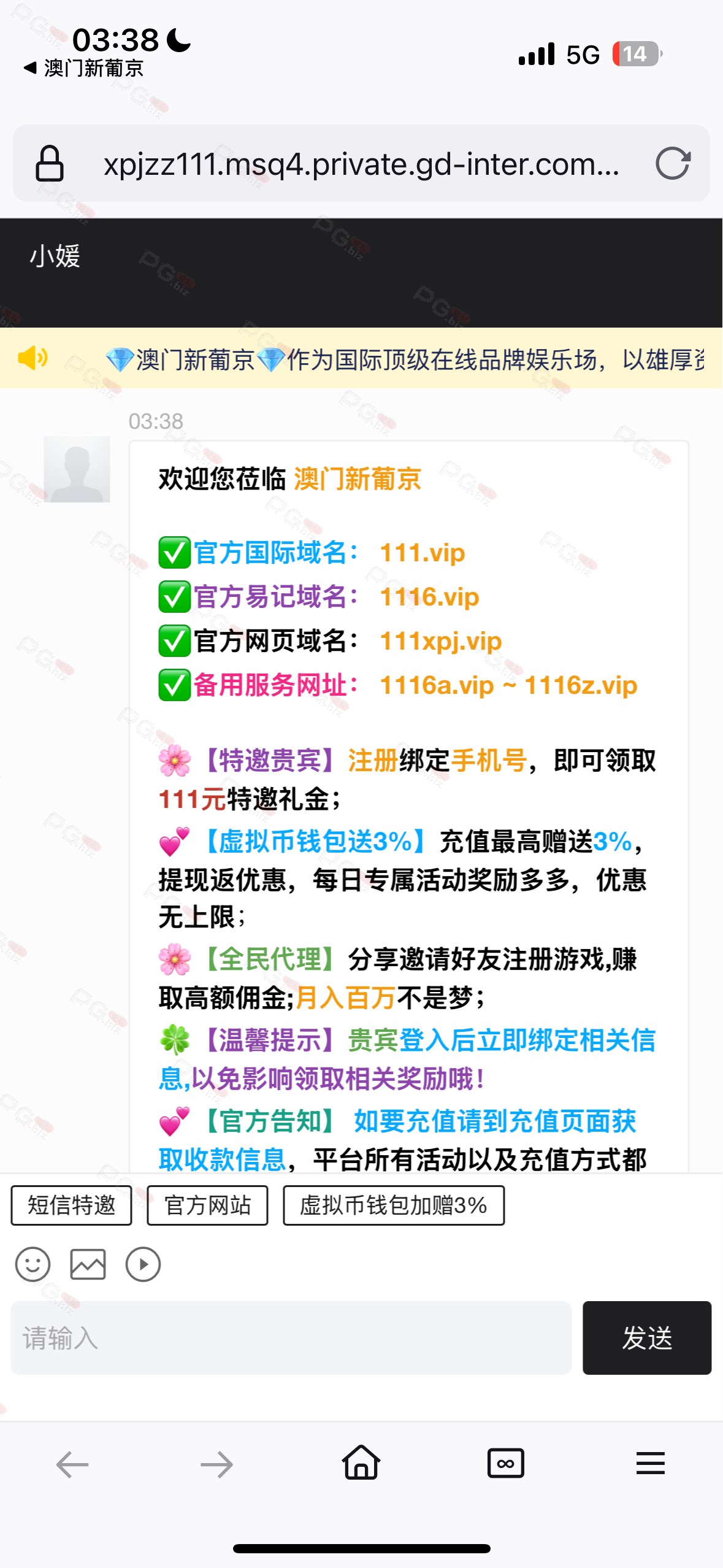723x1568 pixels.
Task: Send the message with 发送
Action: (x=646, y=1337)
